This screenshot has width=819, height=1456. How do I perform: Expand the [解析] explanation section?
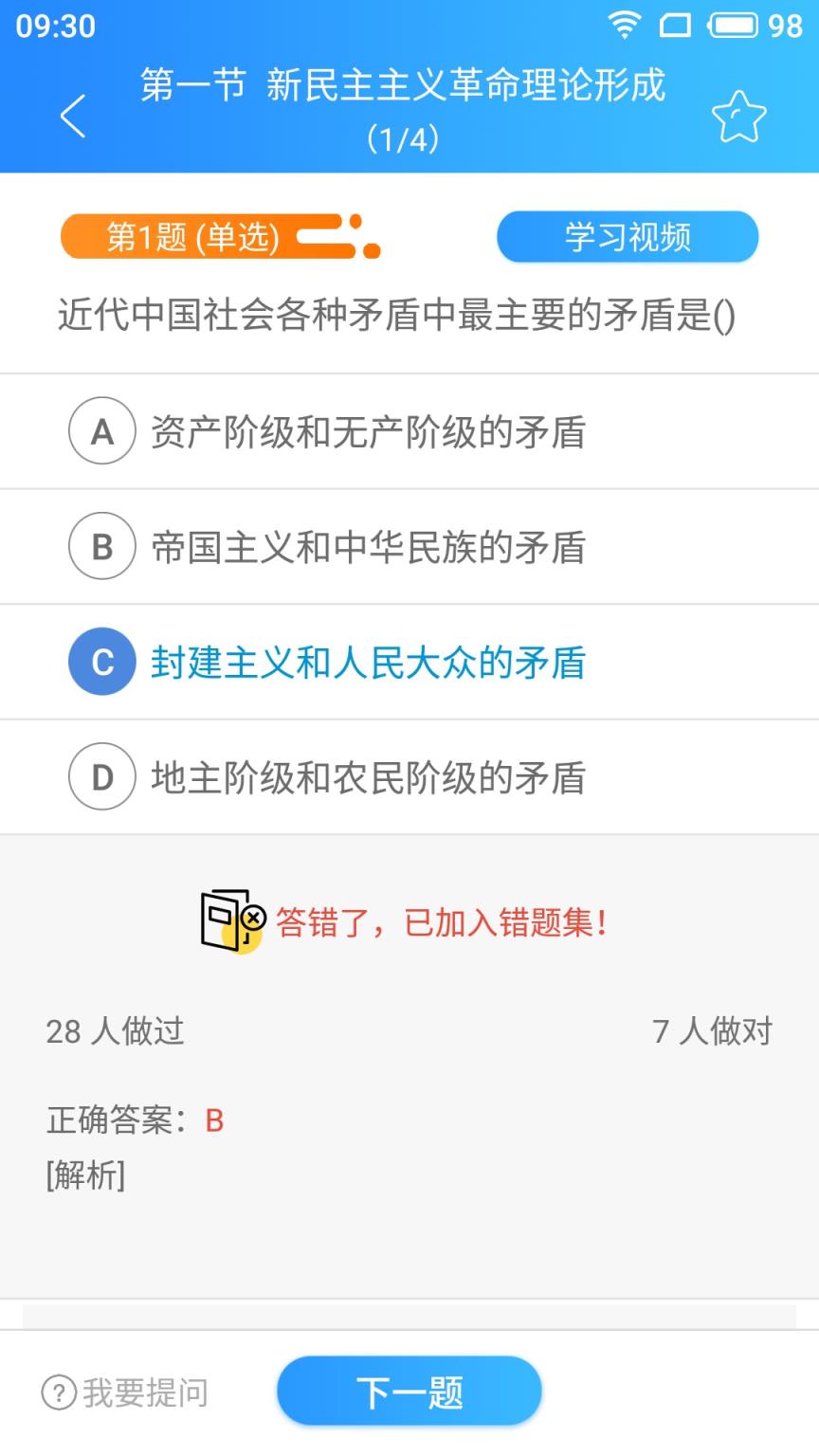click(x=82, y=1176)
